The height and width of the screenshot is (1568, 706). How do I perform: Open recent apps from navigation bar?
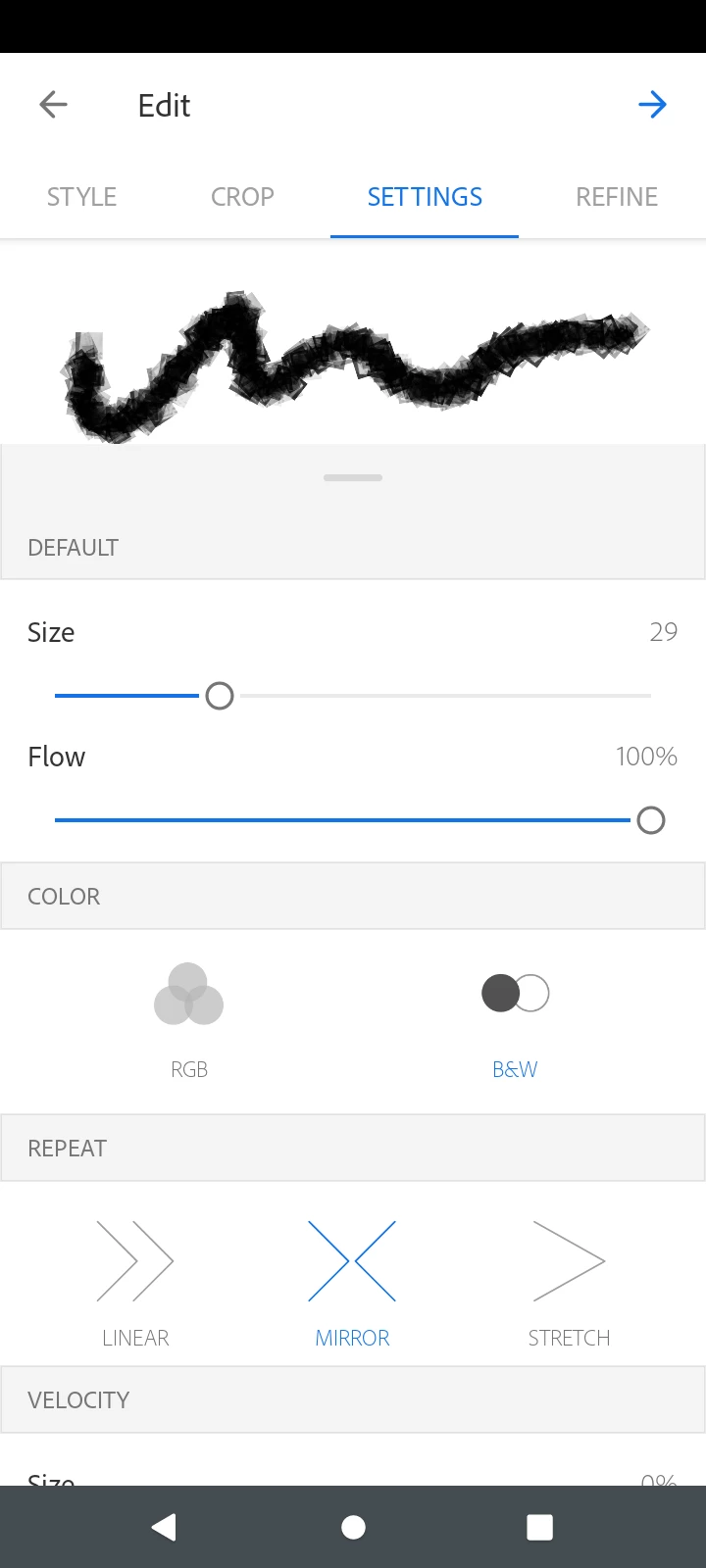click(539, 1527)
